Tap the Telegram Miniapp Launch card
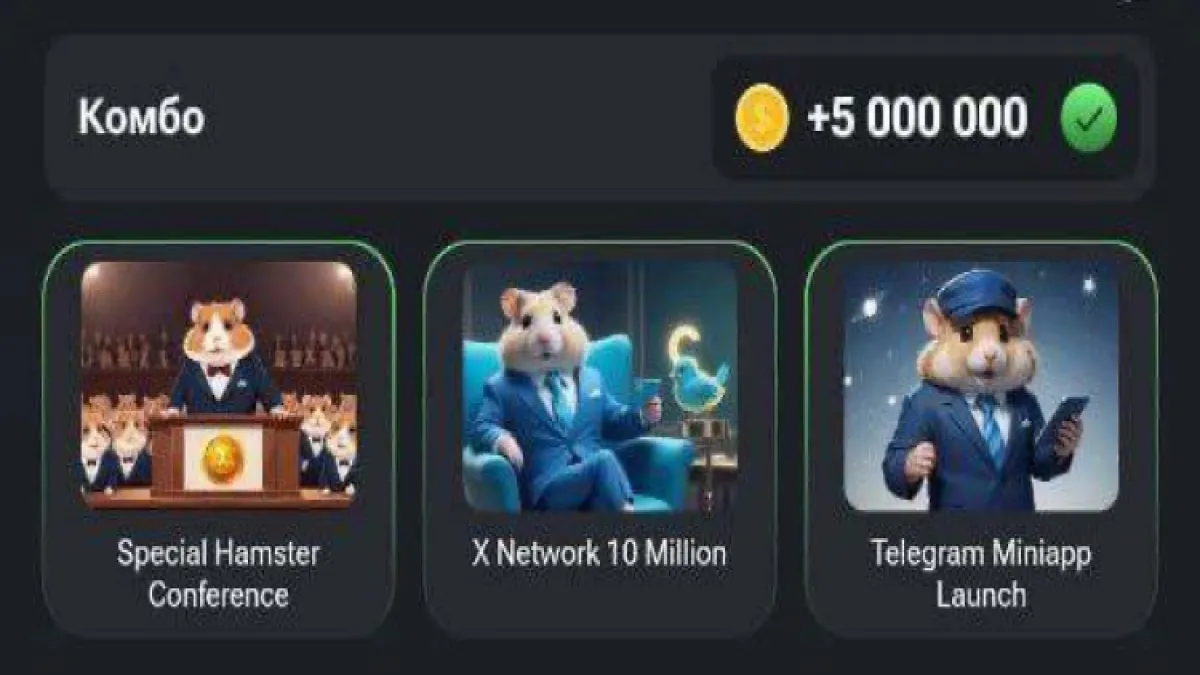Image resolution: width=1200 pixels, height=675 pixels. (x=980, y=438)
